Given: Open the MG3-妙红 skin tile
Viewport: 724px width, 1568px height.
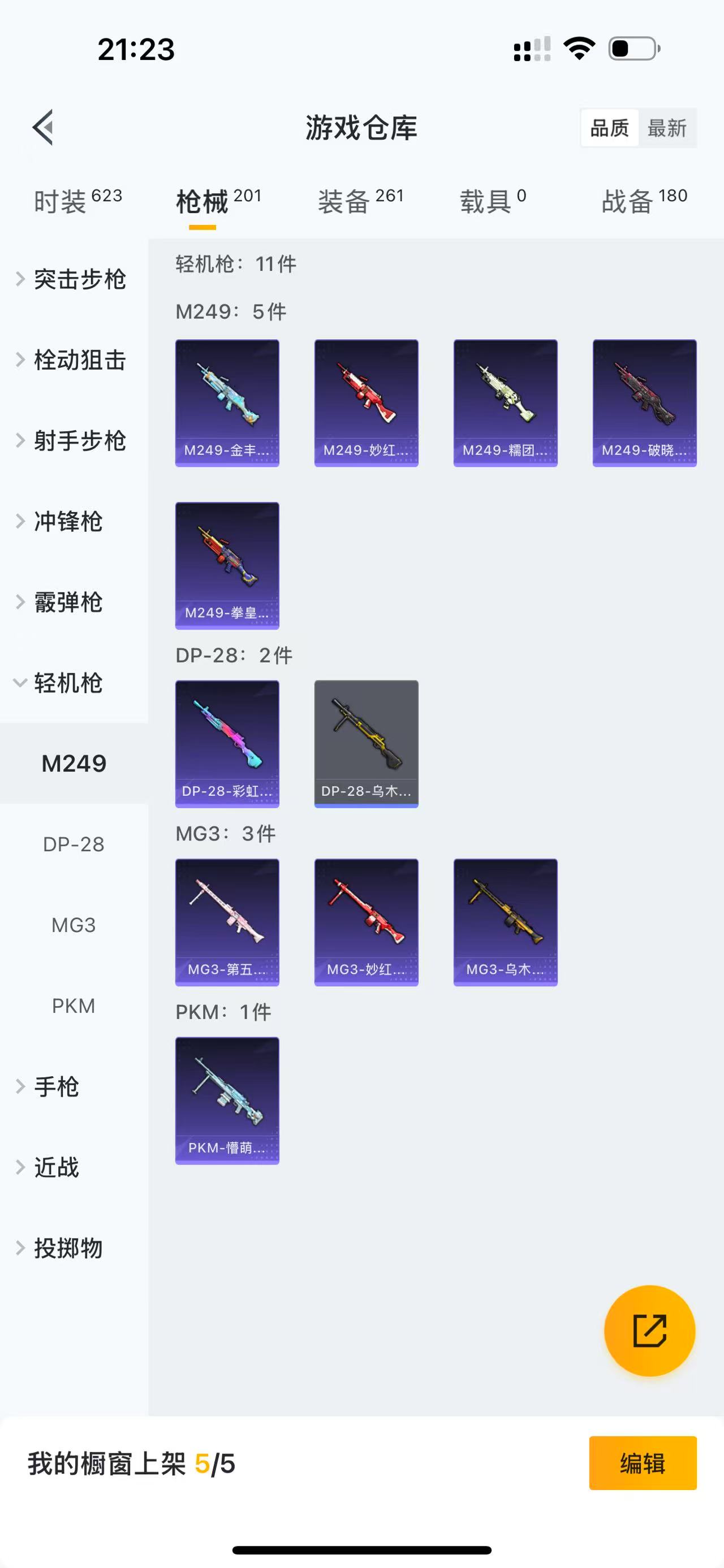Looking at the screenshot, I should pos(366,922).
